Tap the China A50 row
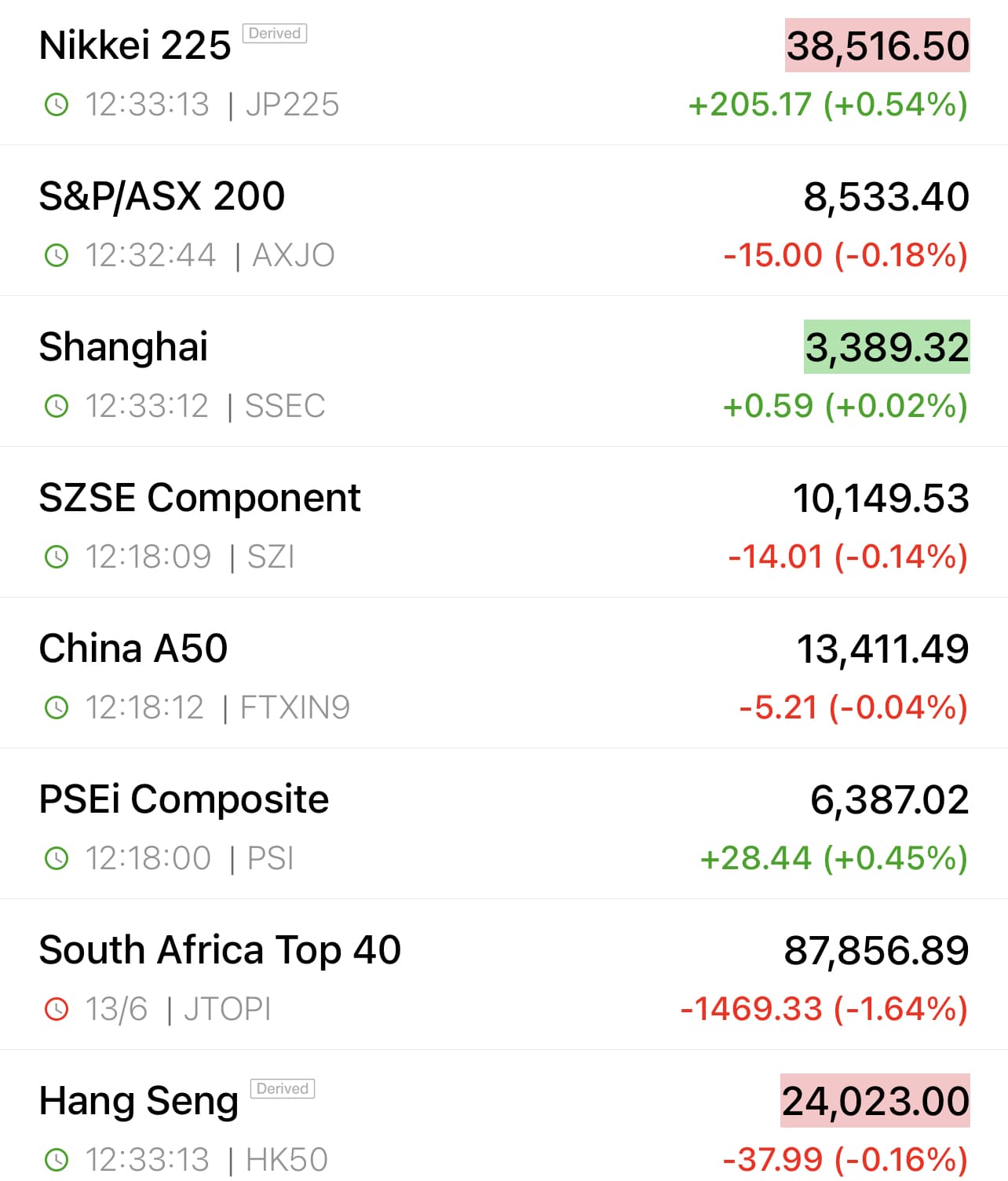Screen dimensions: 1008x1181 pyautogui.click(x=133, y=649)
